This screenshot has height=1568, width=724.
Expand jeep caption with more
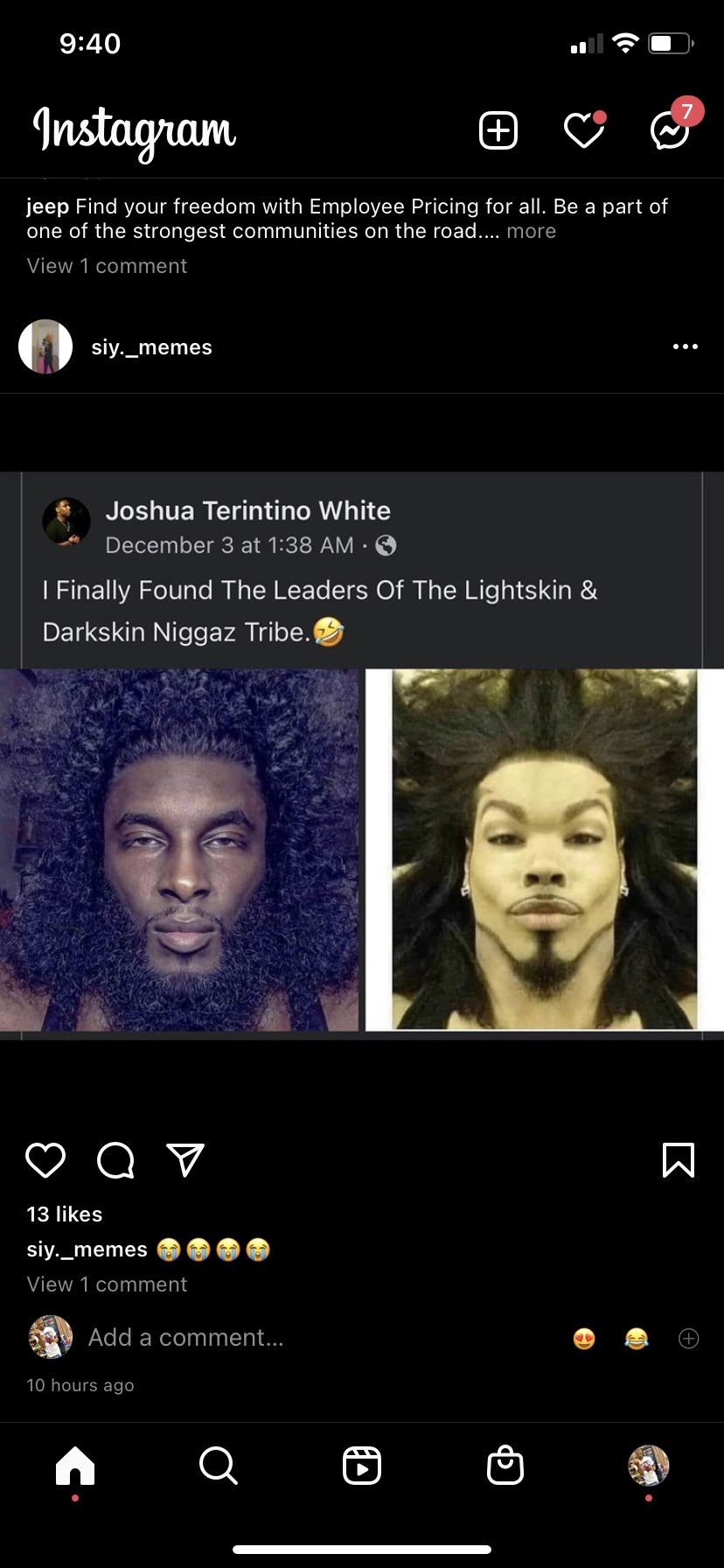(532, 231)
